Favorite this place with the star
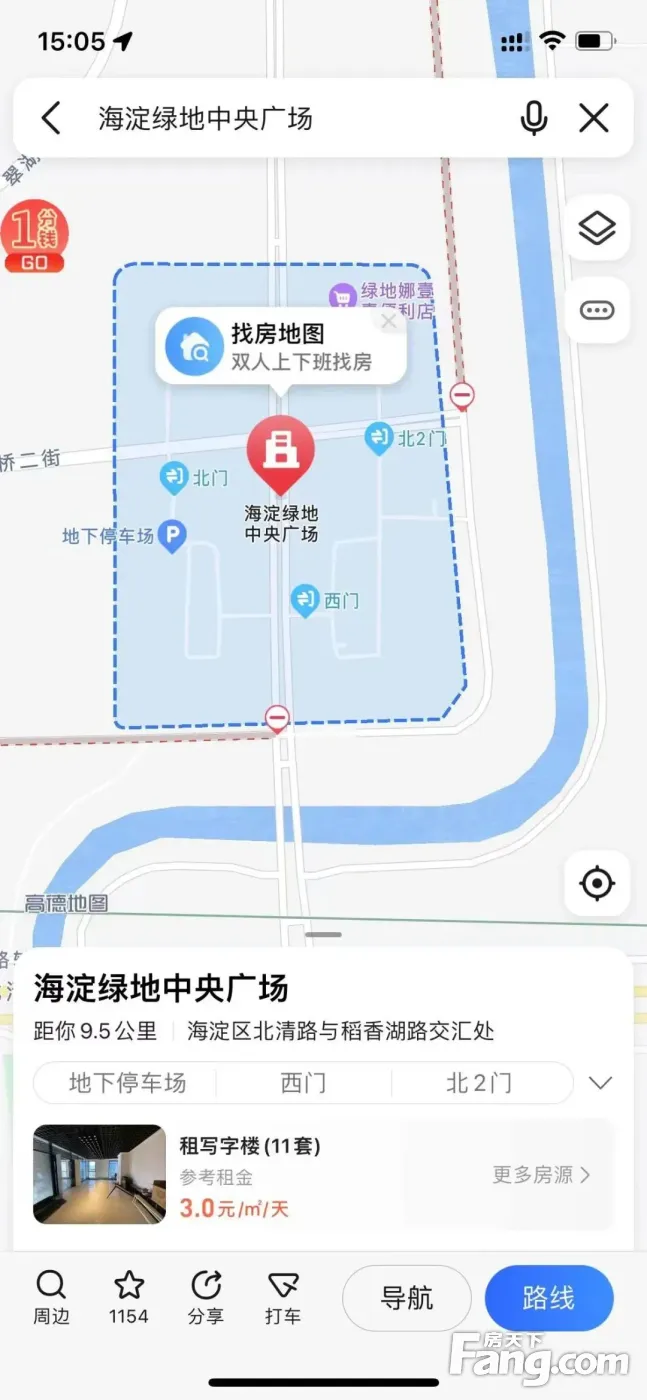The height and width of the screenshot is (1400, 647). (x=129, y=1298)
